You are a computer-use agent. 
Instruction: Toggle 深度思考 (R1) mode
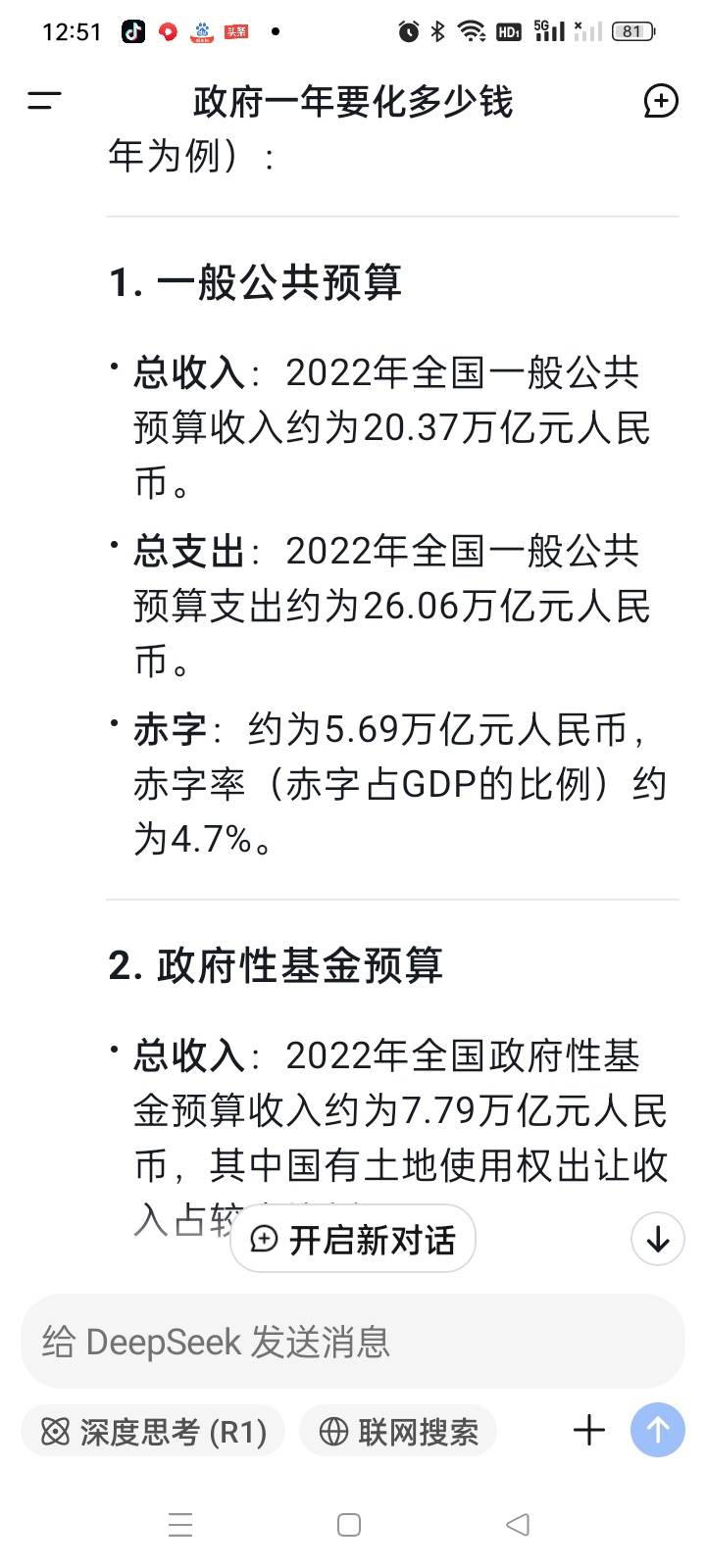point(153,1432)
